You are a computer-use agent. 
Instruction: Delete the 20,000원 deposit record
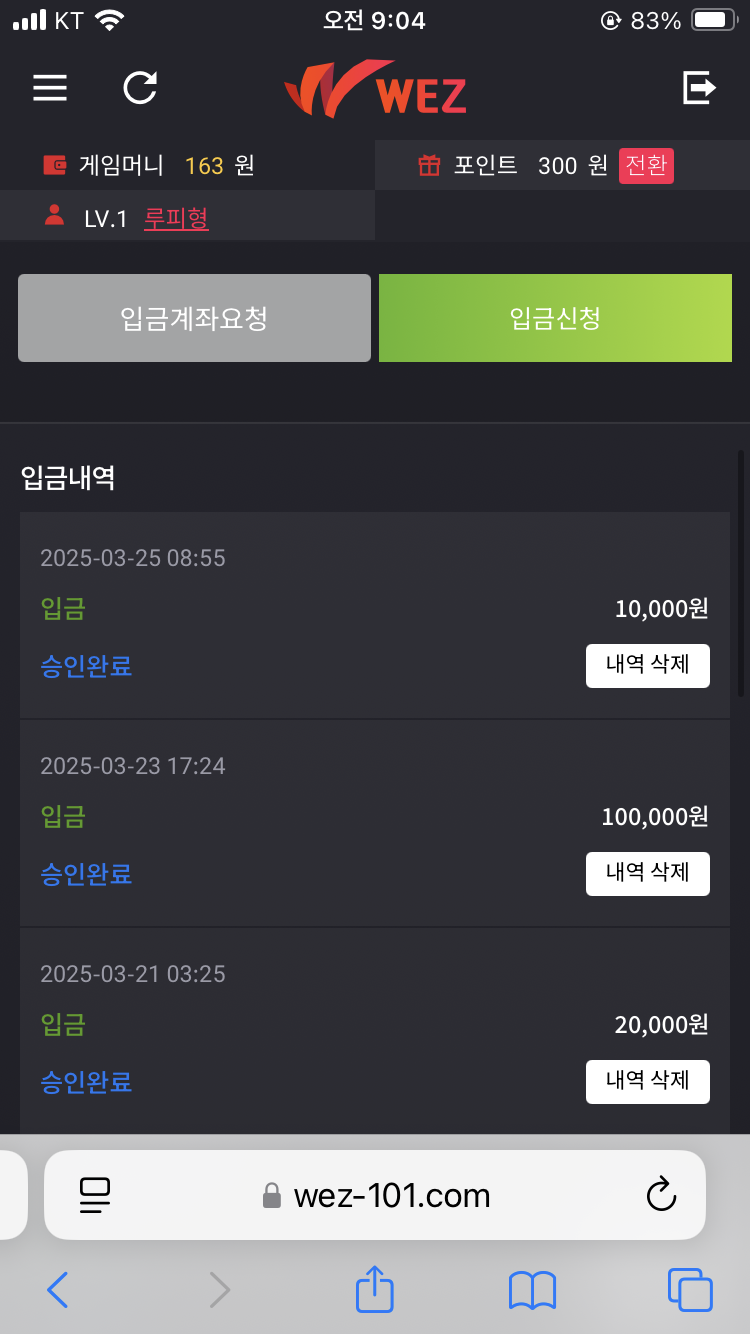pyautogui.click(x=648, y=1082)
